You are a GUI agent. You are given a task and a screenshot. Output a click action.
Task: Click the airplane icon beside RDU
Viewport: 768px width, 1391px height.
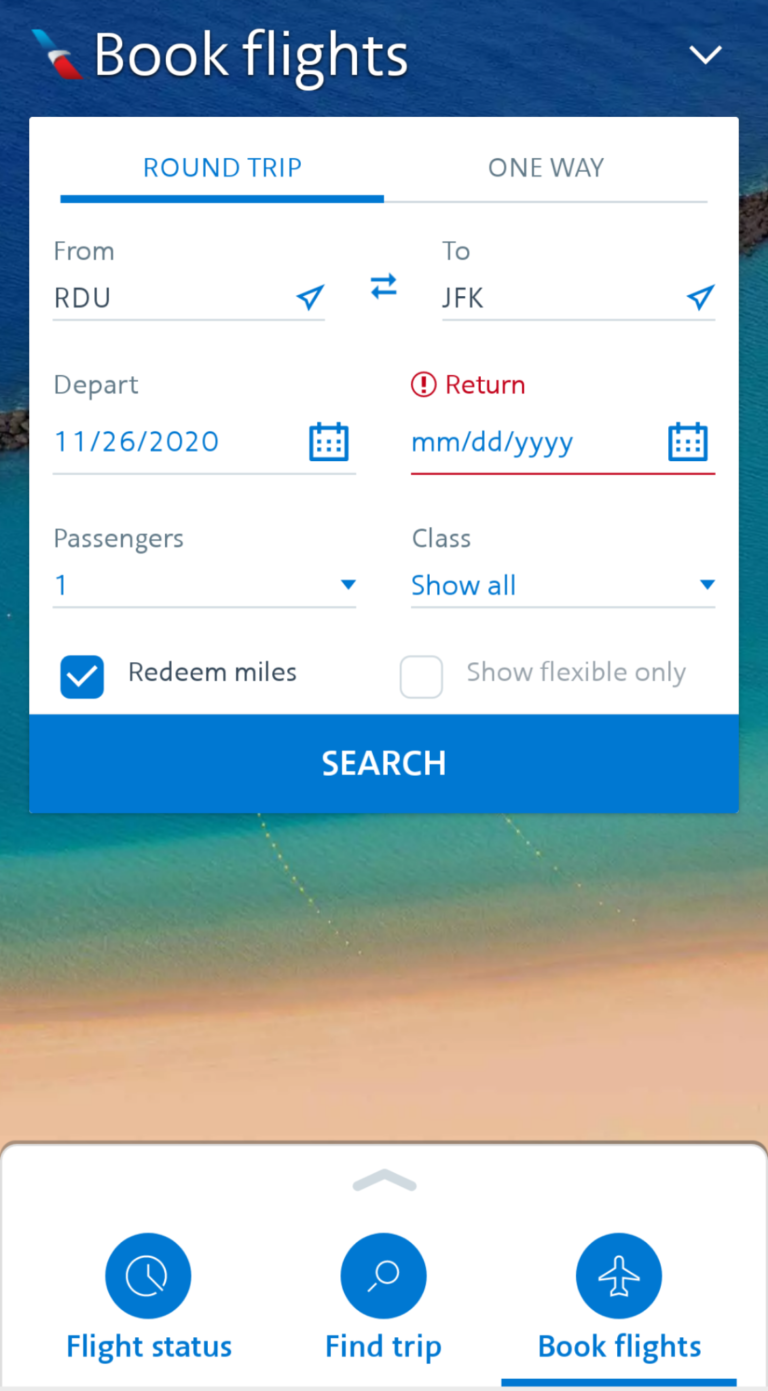point(309,297)
